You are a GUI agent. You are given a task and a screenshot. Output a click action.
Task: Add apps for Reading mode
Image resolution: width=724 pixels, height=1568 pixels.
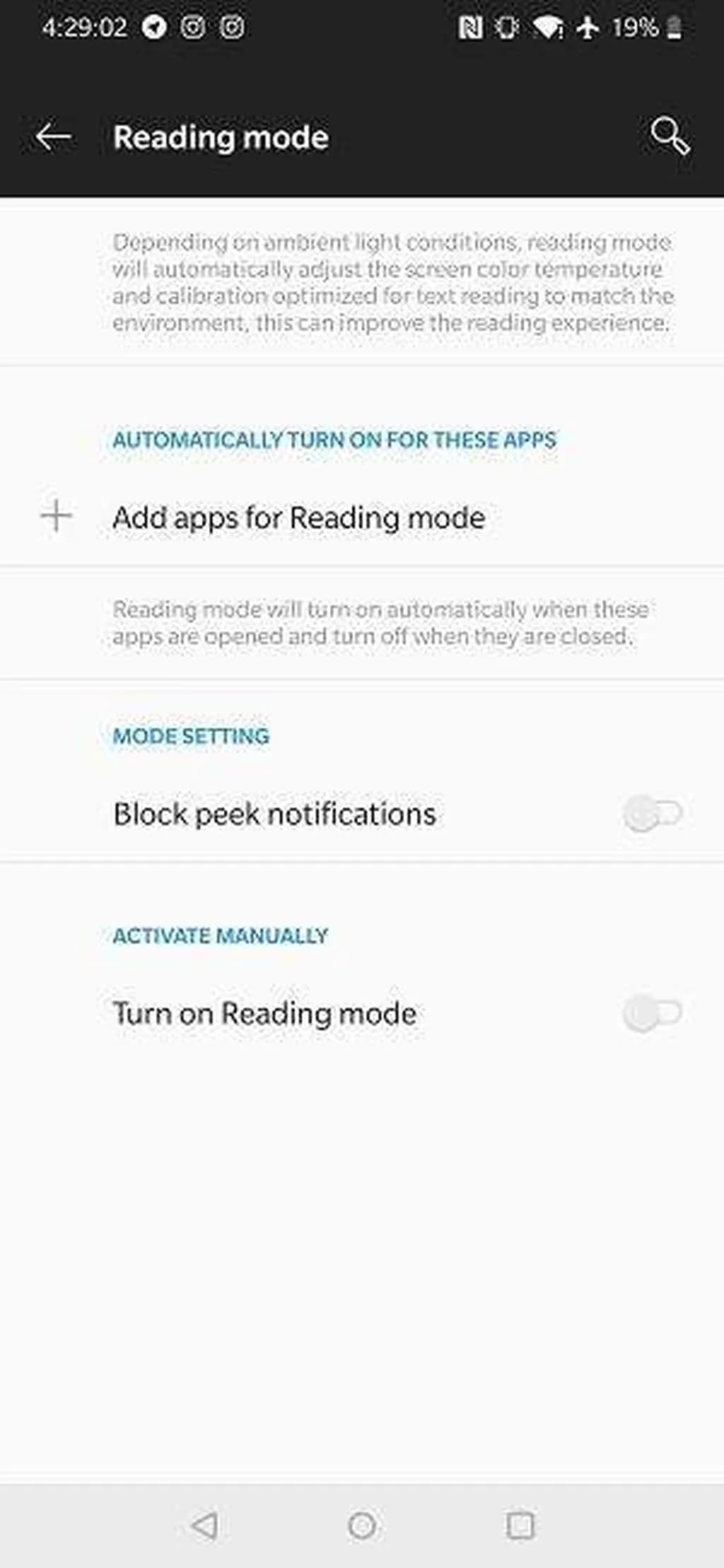coord(298,518)
